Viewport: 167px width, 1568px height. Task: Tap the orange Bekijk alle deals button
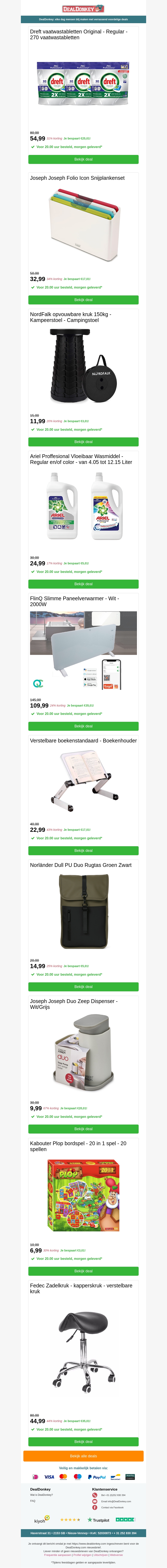point(83,1456)
